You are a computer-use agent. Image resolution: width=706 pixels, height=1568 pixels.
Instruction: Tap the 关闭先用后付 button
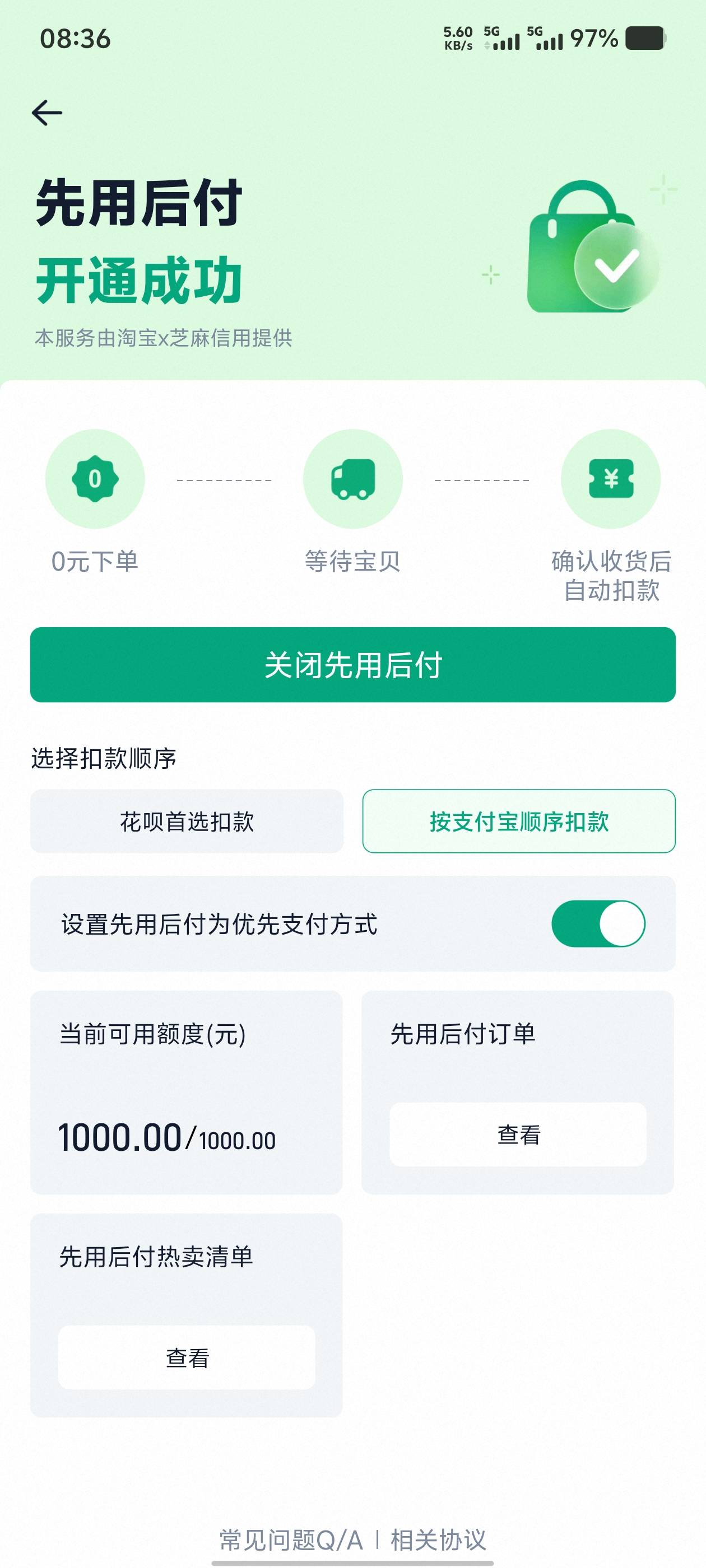point(352,665)
